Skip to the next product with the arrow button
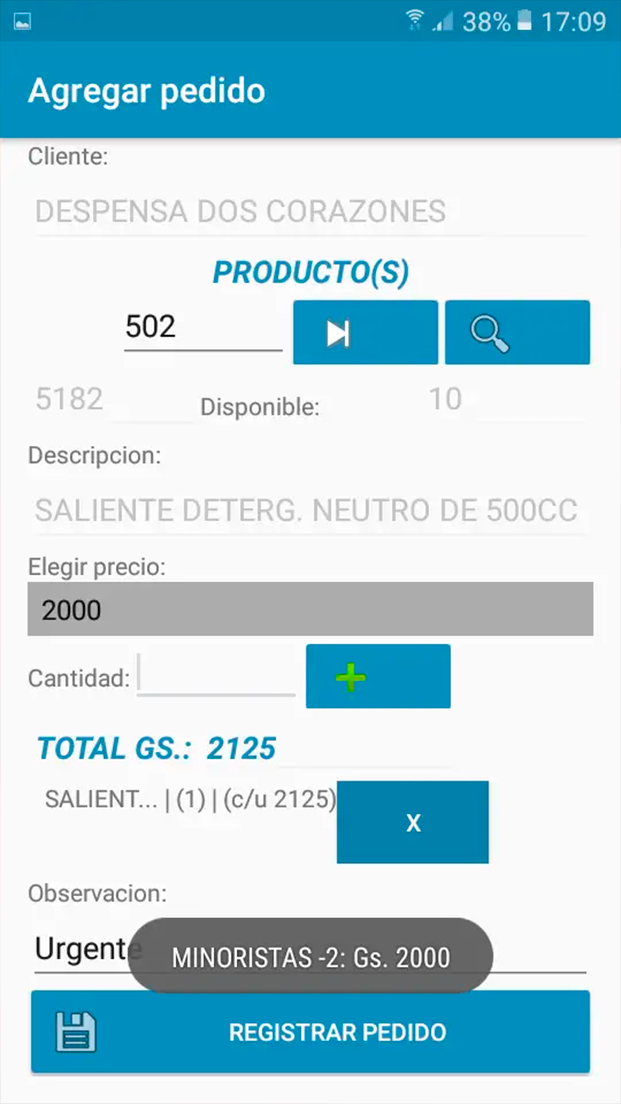621x1104 pixels. coord(365,333)
